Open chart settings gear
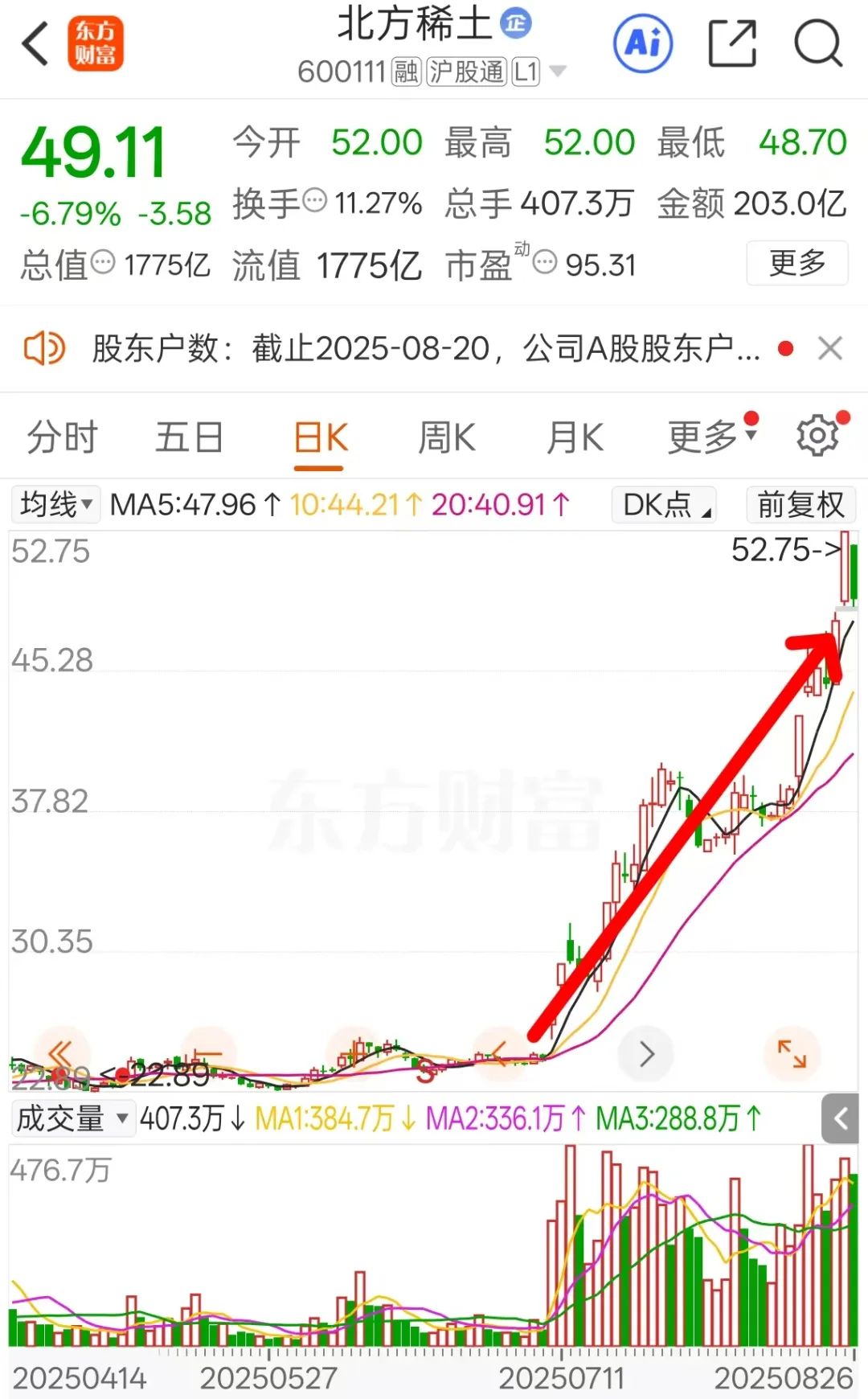This screenshot has width=868, height=1399. [x=818, y=435]
